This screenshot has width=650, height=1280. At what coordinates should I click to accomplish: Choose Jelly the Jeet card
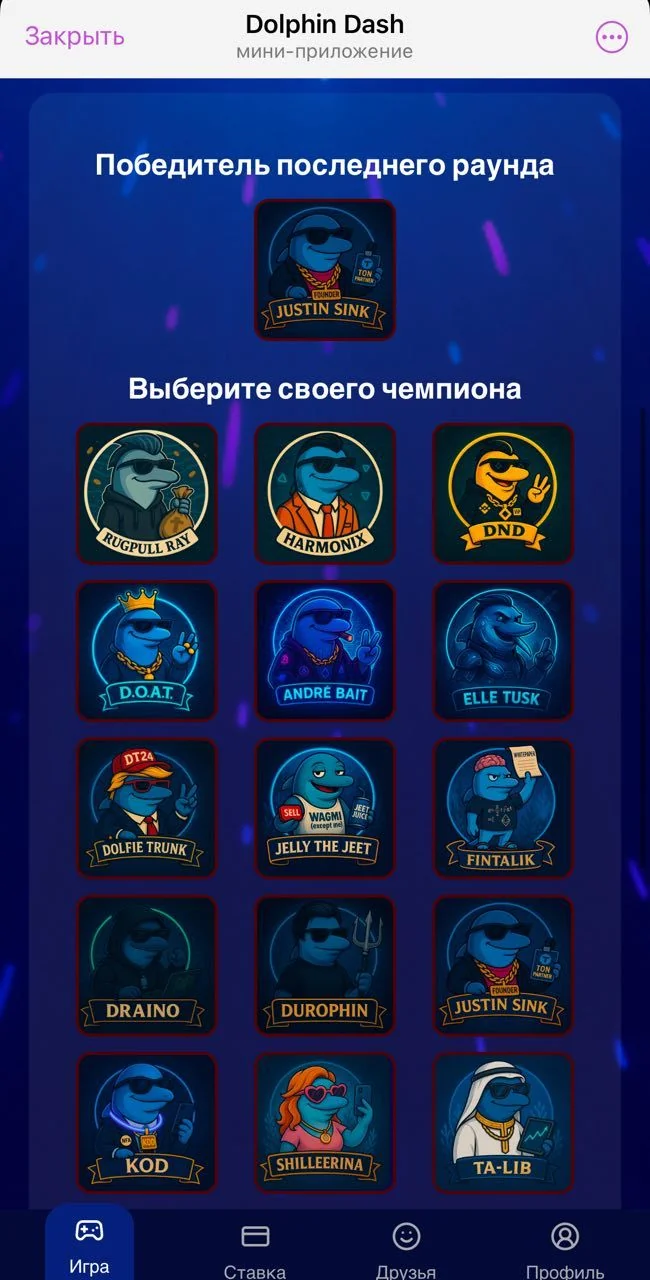pyautogui.click(x=325, y=808)
